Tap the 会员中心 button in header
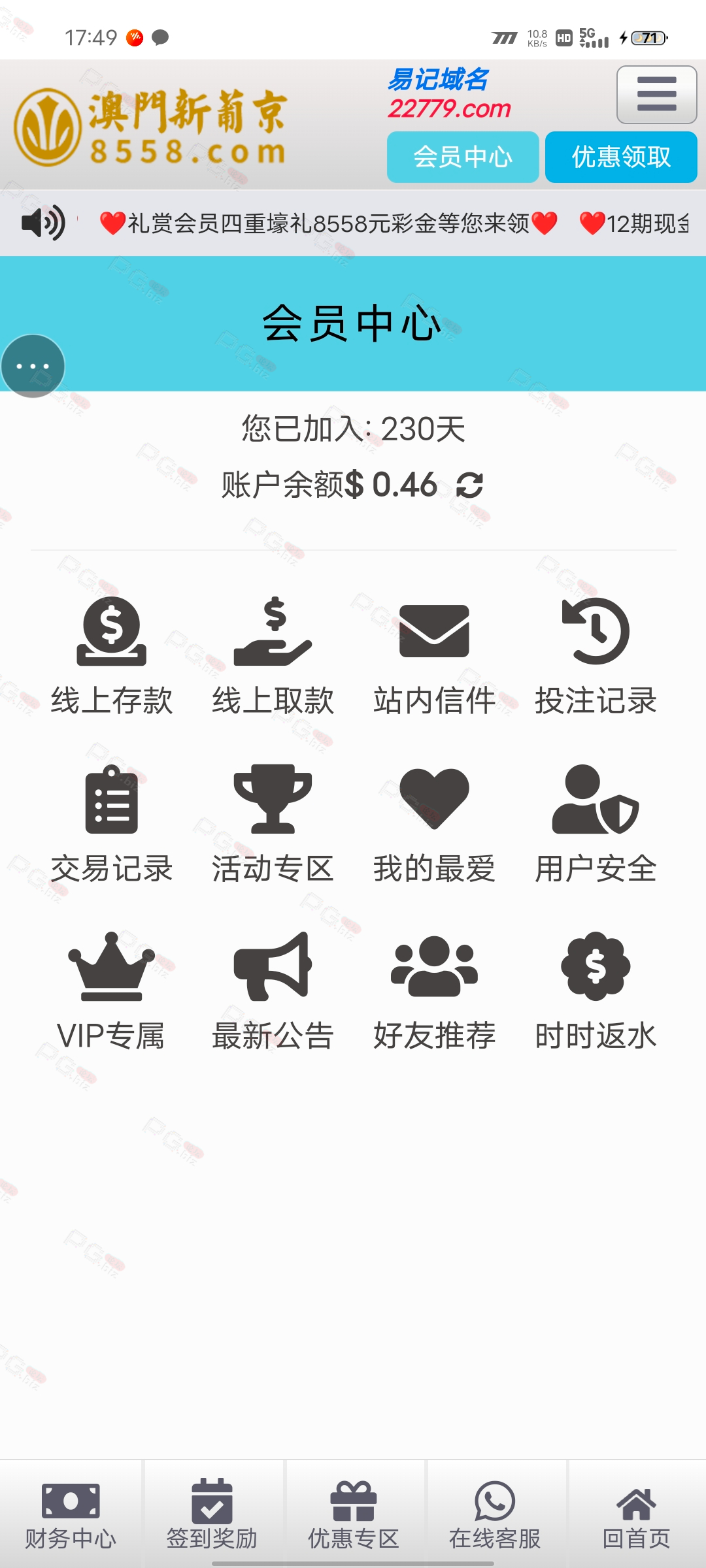The width and height of the screenshot is (706, 1568). (463, 157)
